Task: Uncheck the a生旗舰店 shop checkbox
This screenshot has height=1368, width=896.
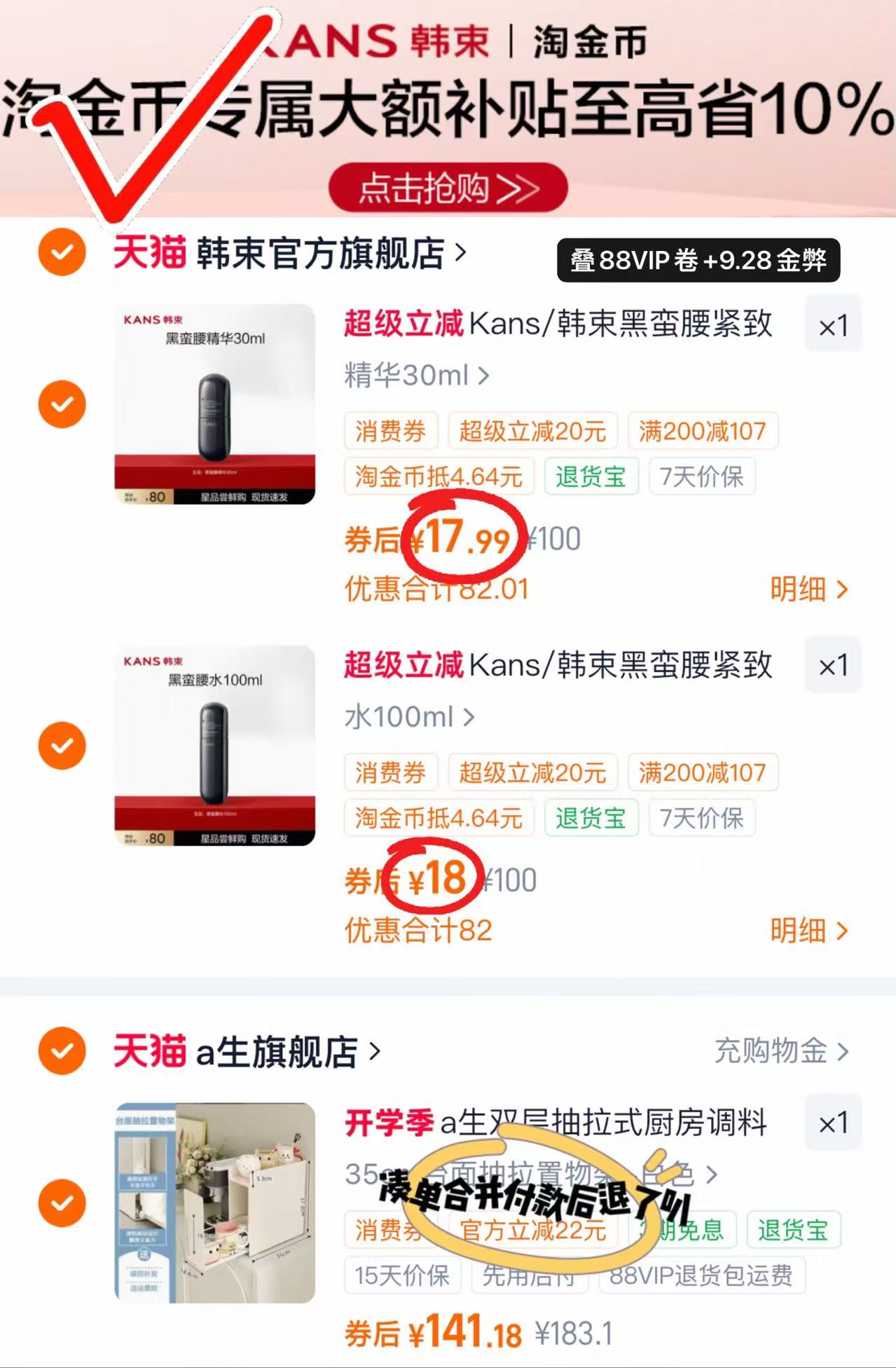Action: [62, 1051]
